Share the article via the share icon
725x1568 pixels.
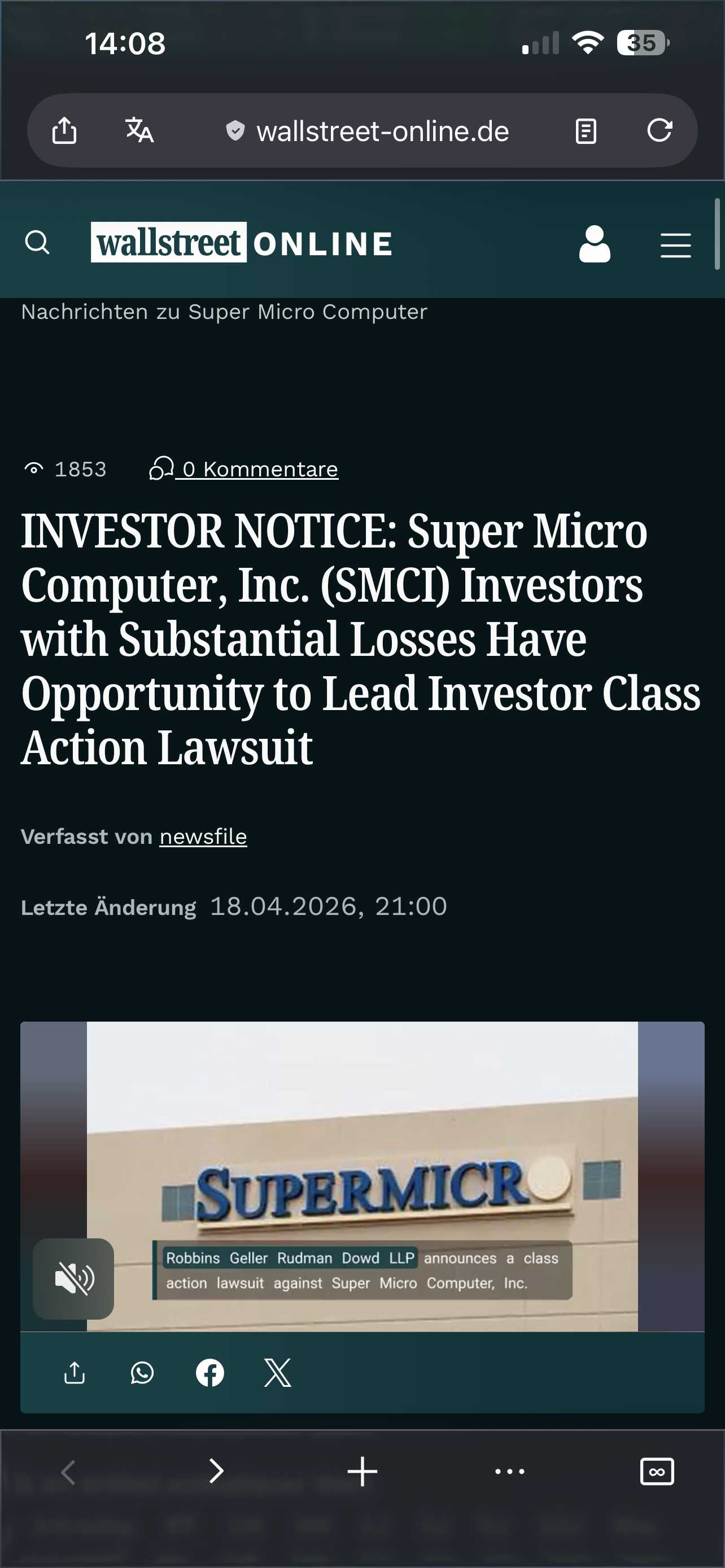[x=75, y=1373]
